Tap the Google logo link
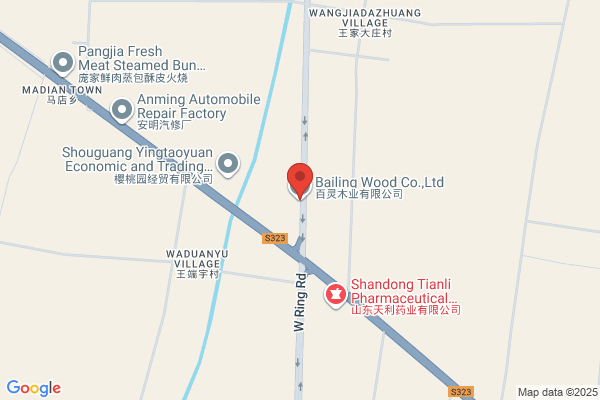The height and width of the screenshot is (400, 600). (33, 388)
